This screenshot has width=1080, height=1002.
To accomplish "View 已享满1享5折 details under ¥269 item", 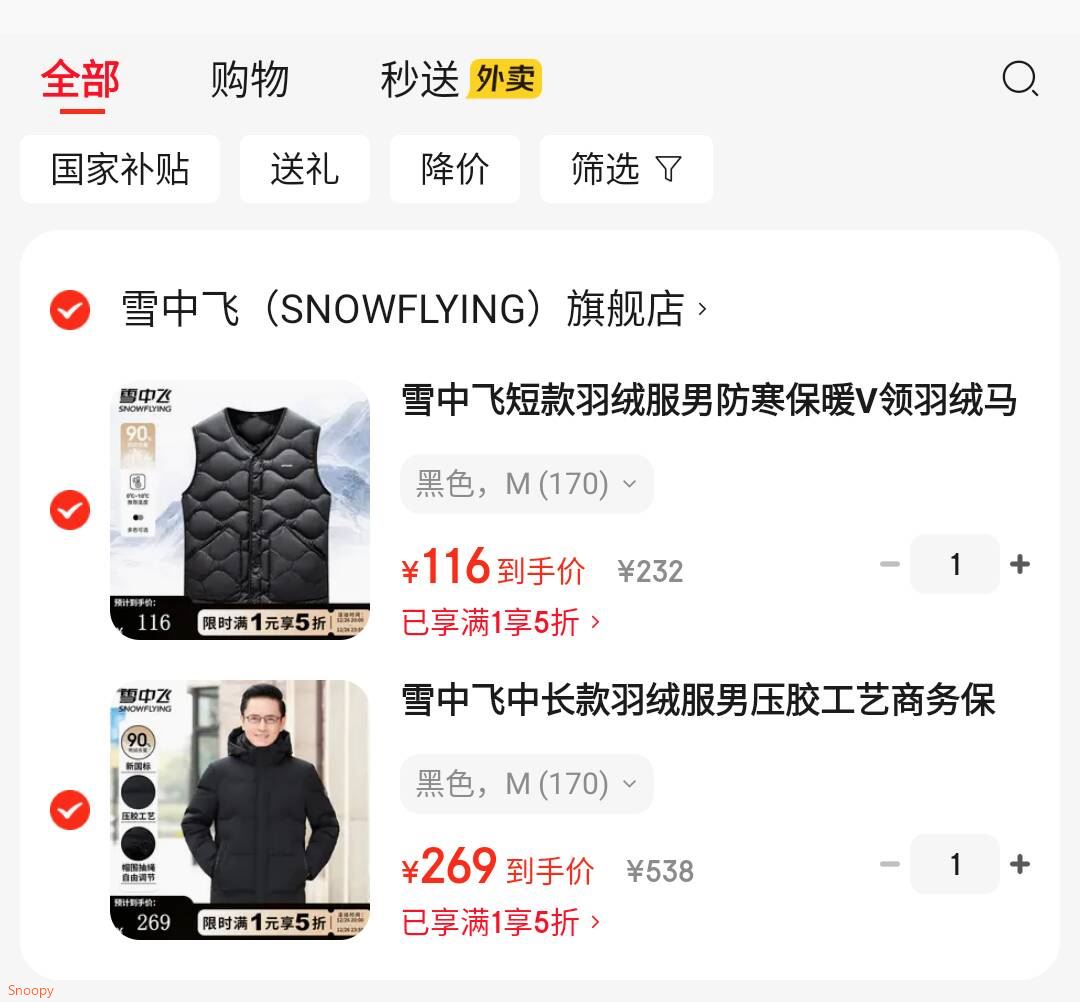I will coord(501,922).
